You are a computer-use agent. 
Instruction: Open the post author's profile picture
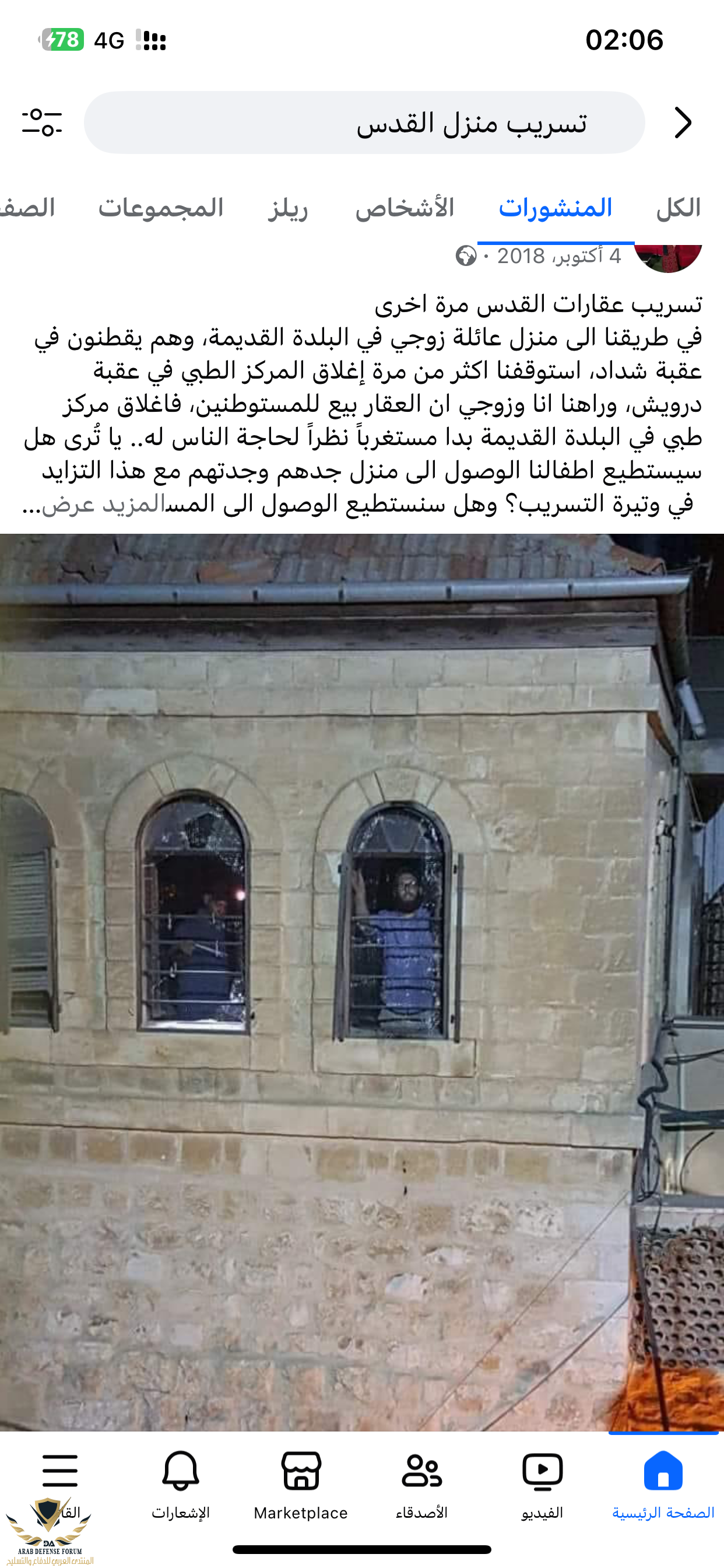pos(668,258)
